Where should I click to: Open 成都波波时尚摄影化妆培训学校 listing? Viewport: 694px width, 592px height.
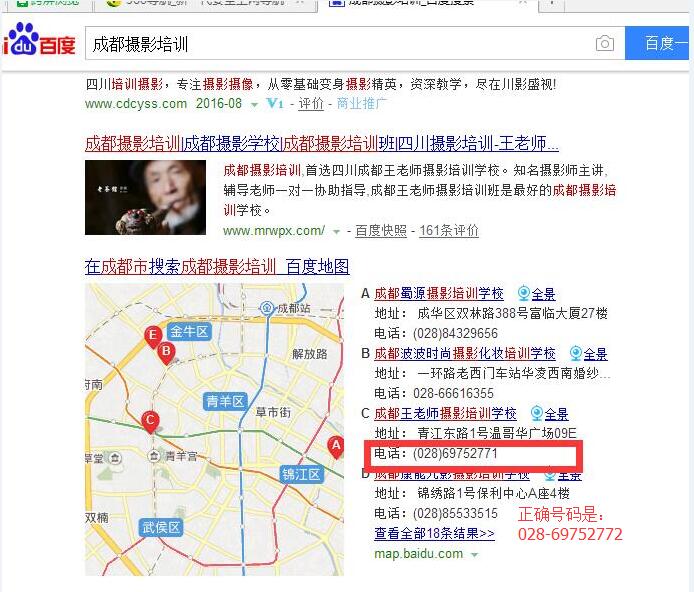click(x=464, y=354)
